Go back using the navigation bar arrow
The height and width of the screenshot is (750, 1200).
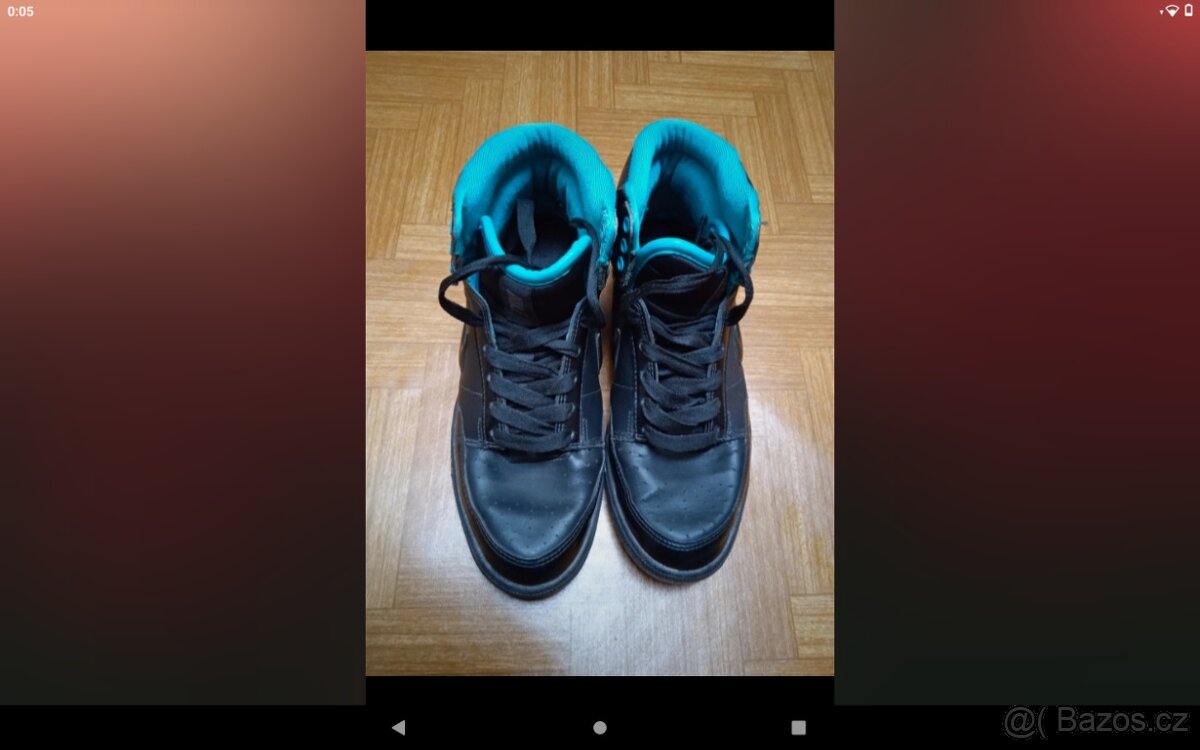[x=399, y=728]
